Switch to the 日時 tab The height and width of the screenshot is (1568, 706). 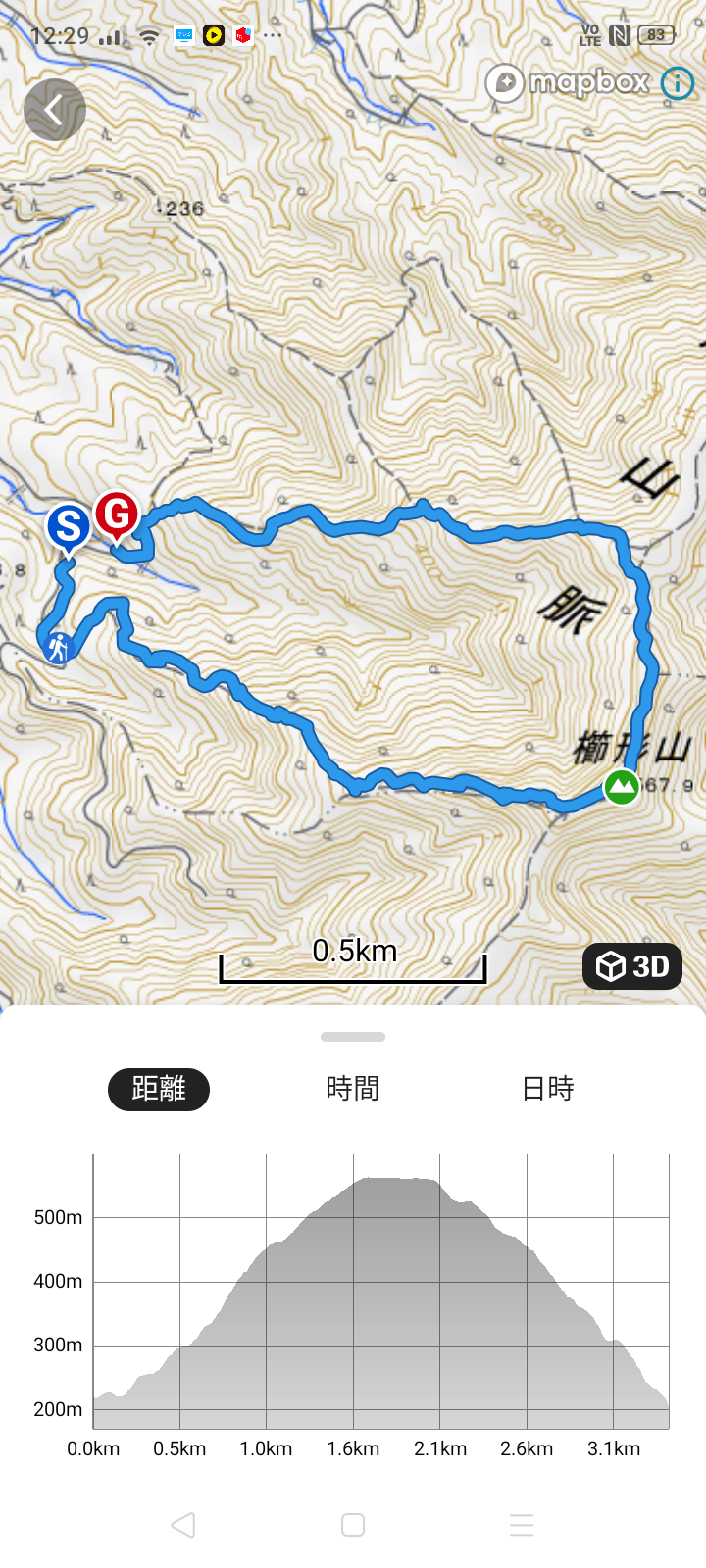point(547,1089)
